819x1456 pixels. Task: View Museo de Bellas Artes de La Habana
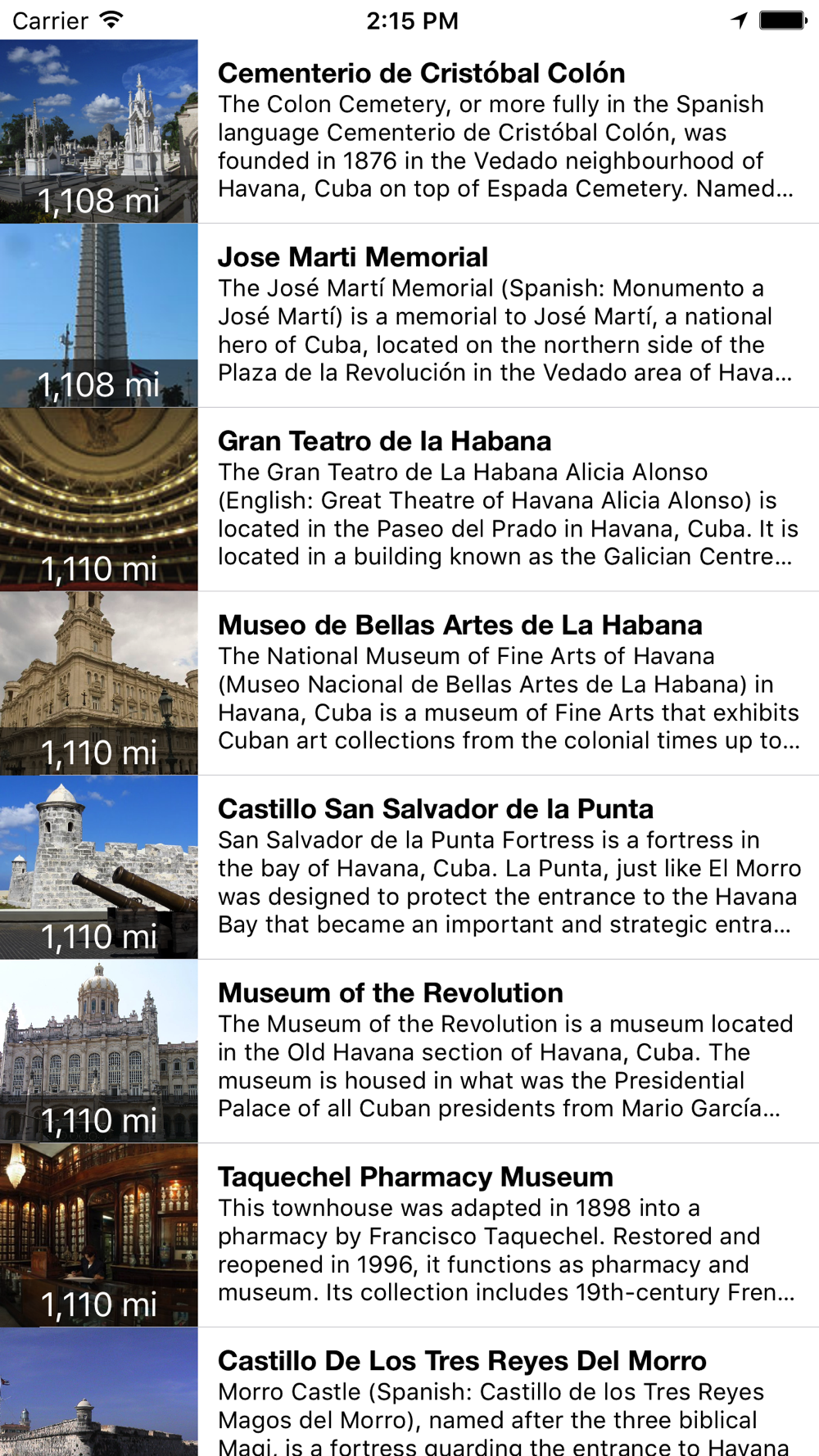409,683
